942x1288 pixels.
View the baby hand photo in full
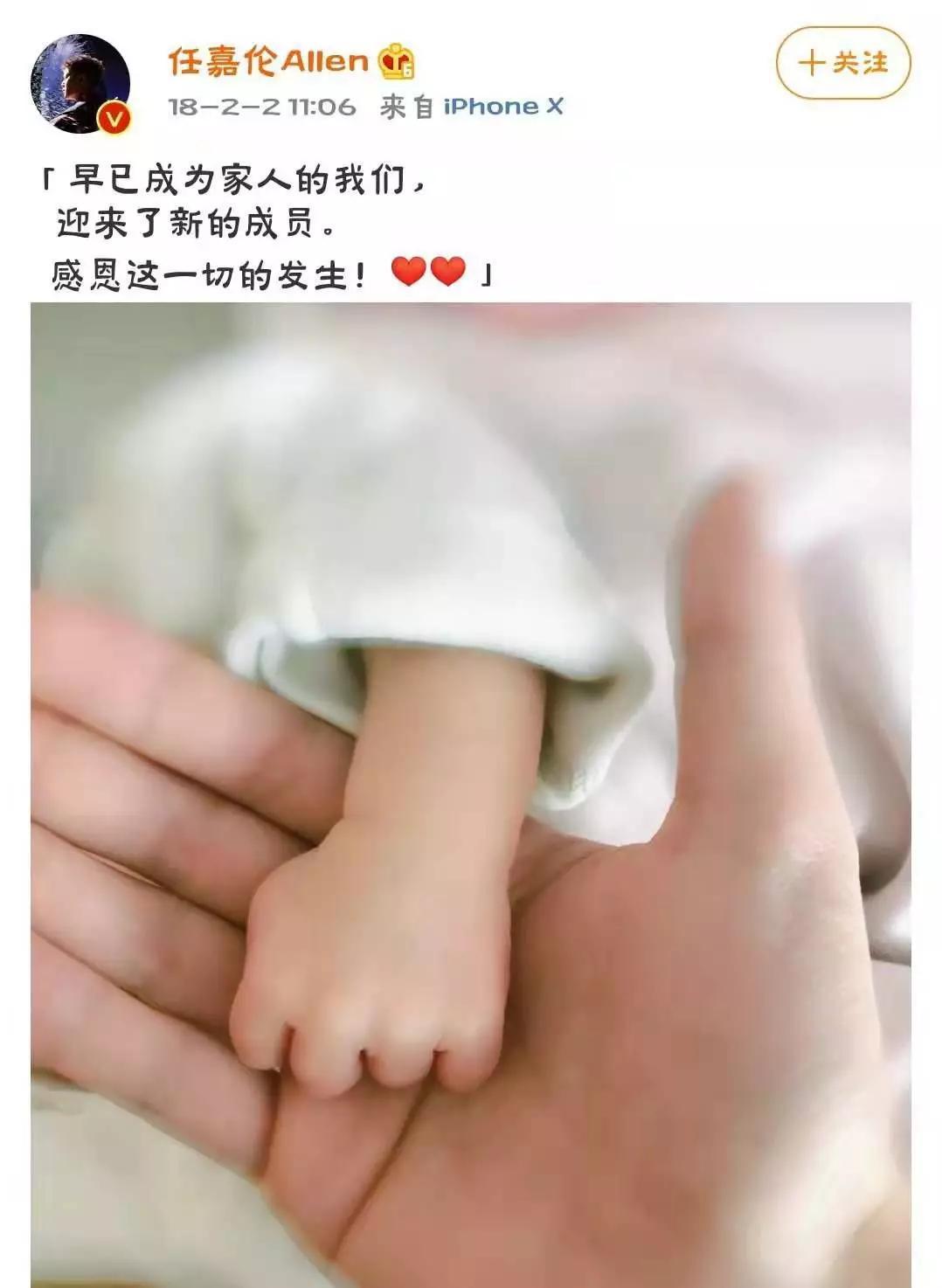470,793
